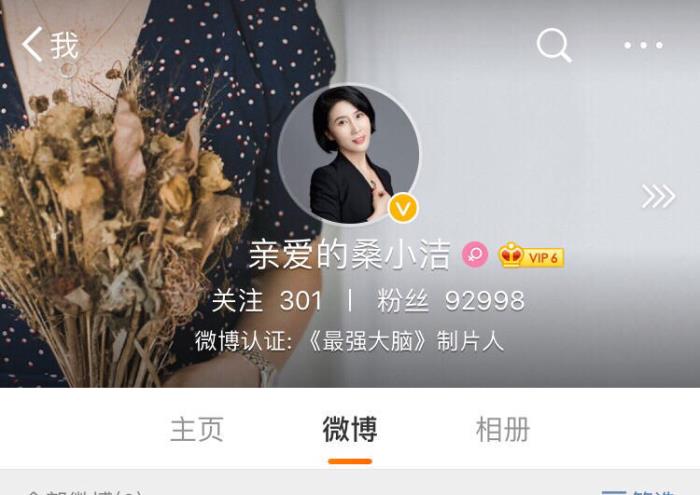This screenshot has height=495, width=700.
Task: Open the three-dot overflow menu
Action: pos(643,45)
